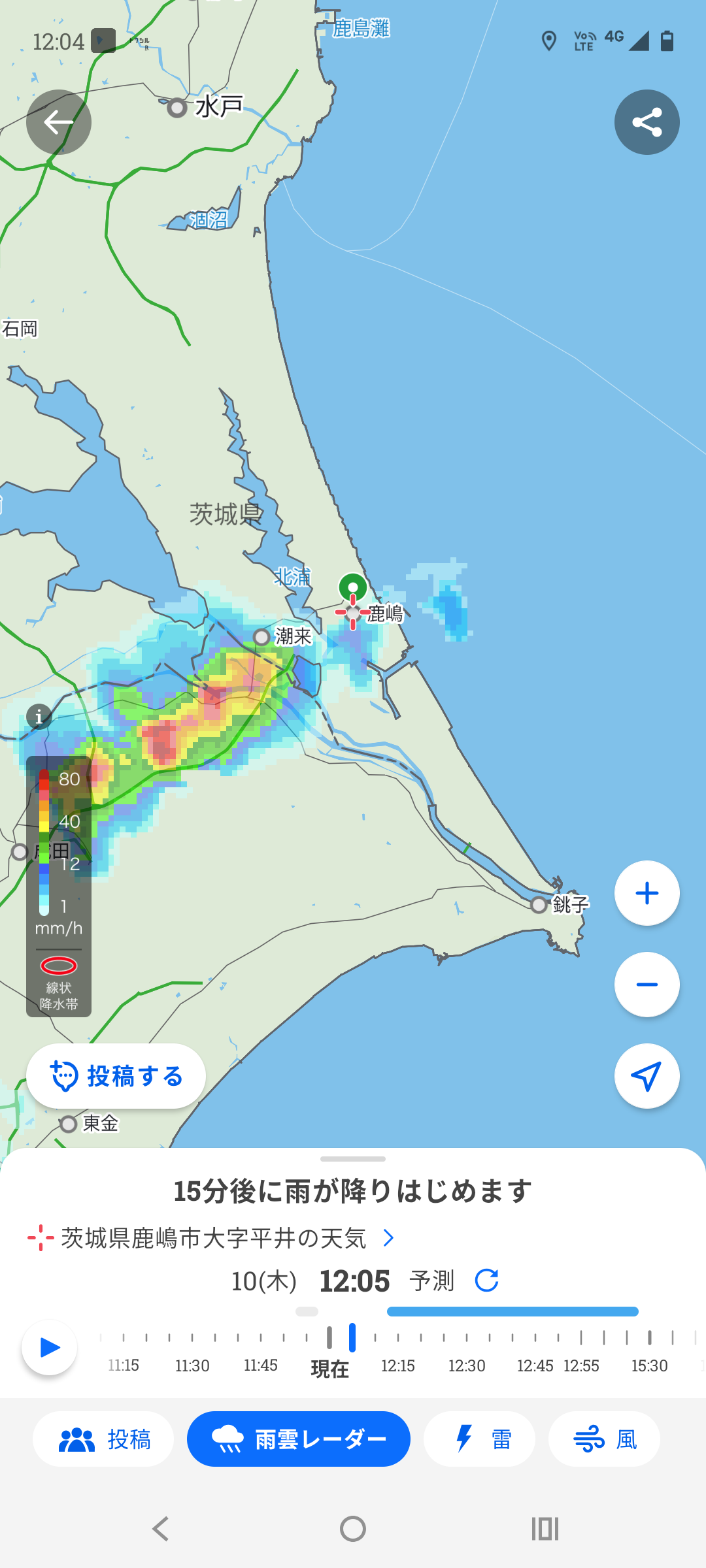Expand the bottom sheet handle

pos(353,1159)
